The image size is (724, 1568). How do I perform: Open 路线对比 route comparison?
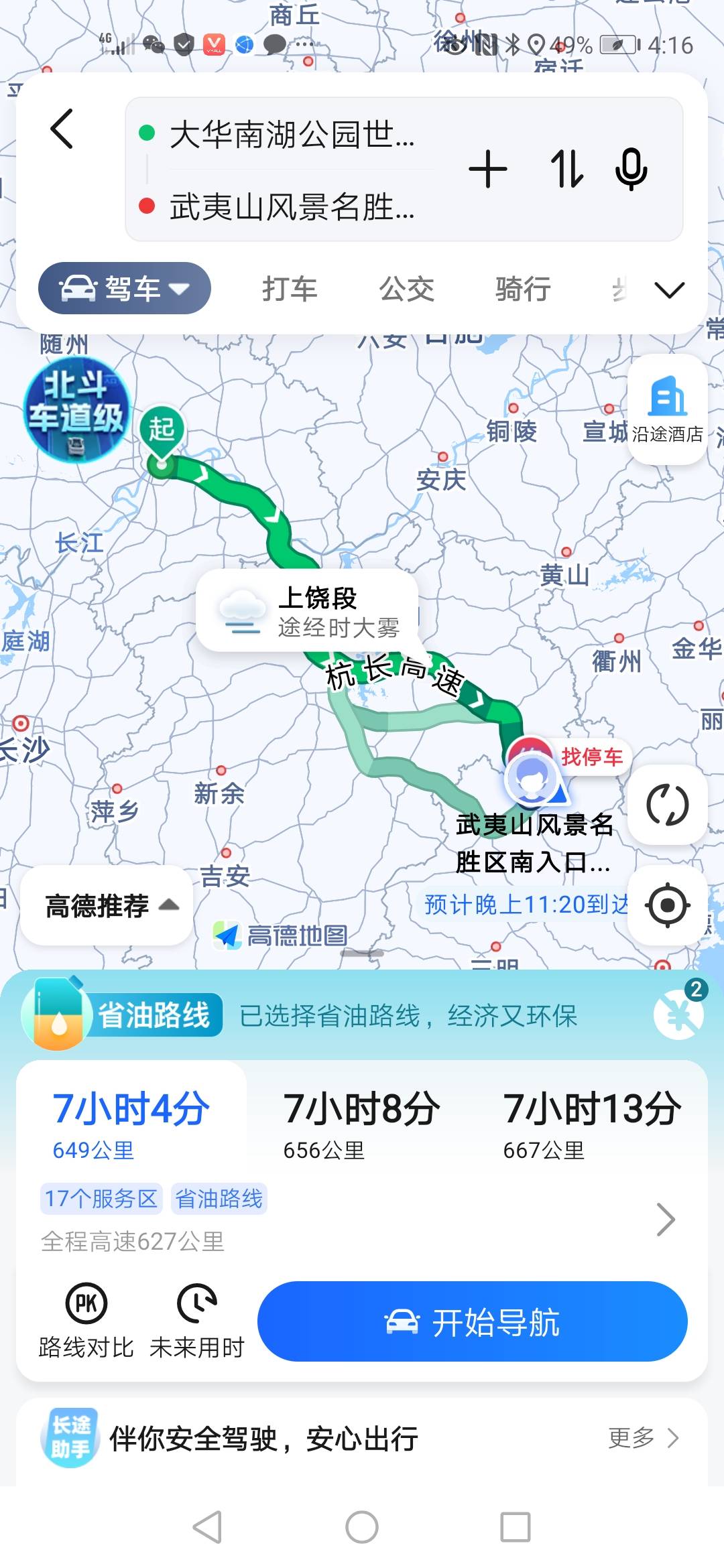86,1319
